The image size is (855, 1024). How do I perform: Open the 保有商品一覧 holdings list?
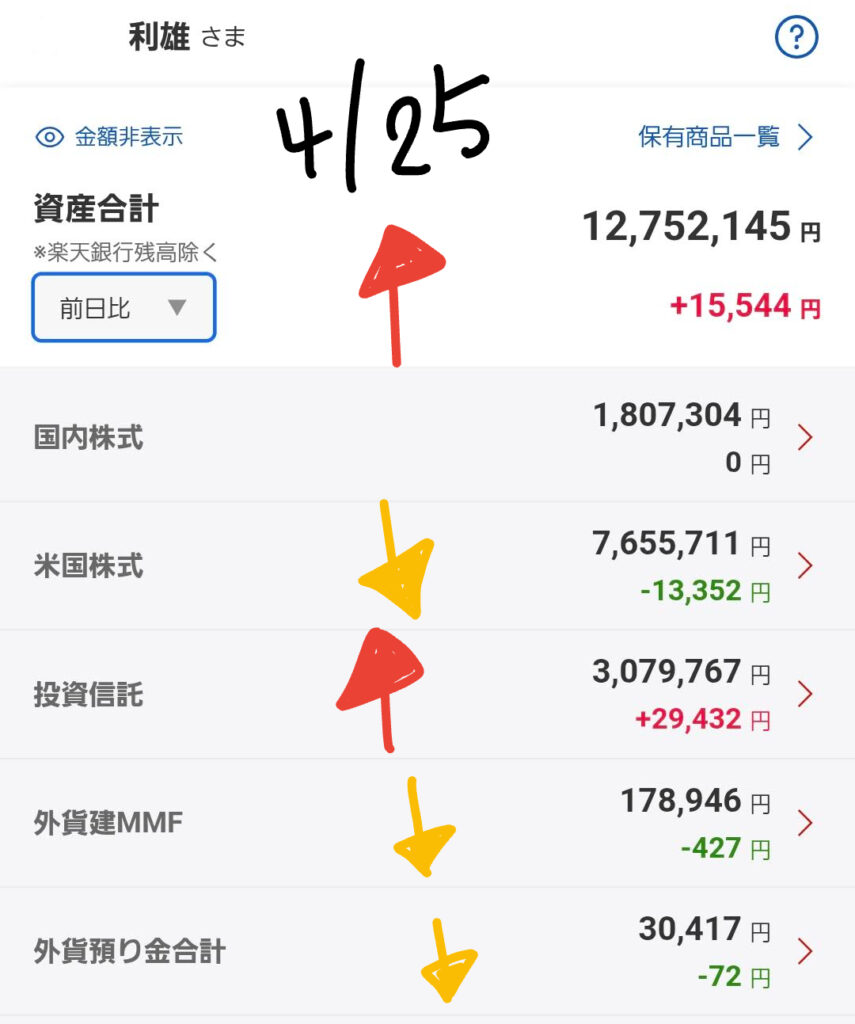725,137
